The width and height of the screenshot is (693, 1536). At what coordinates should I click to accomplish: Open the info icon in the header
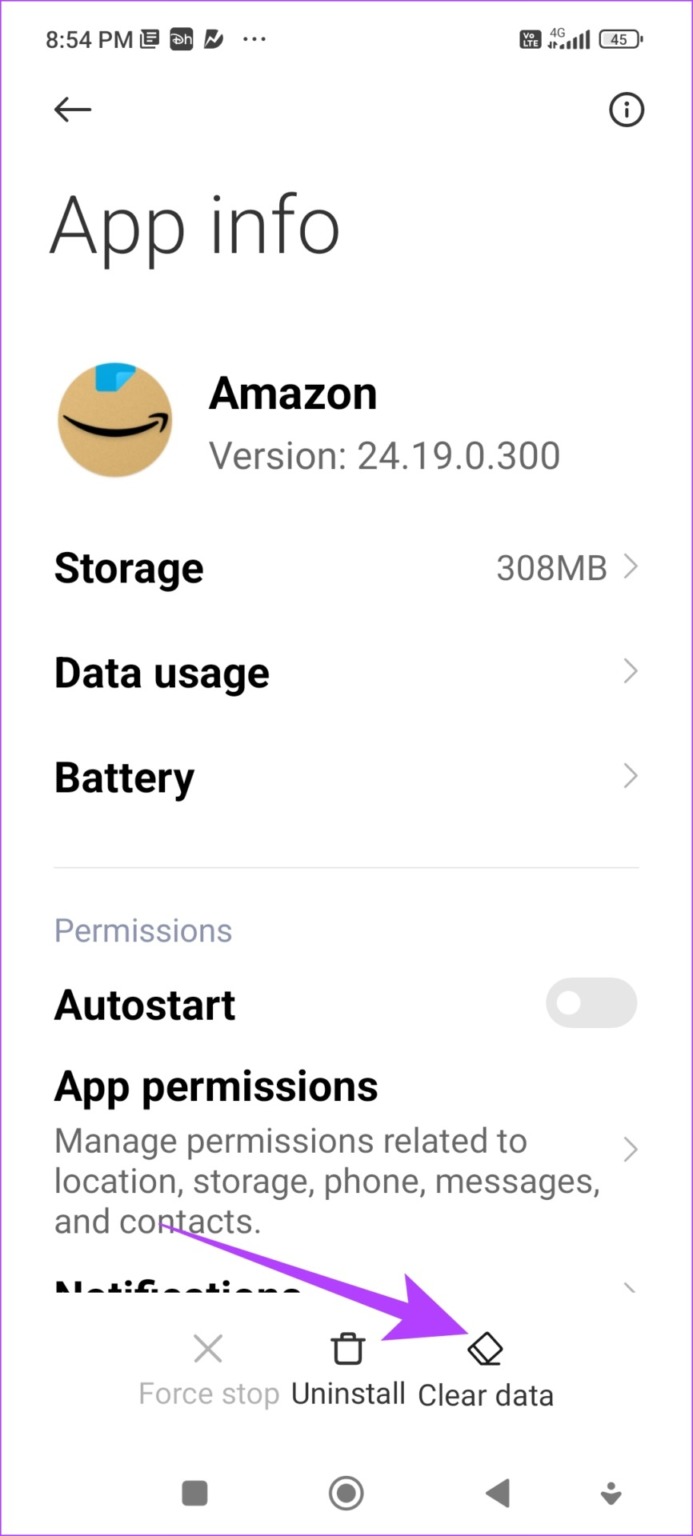(x=627, y=110)
